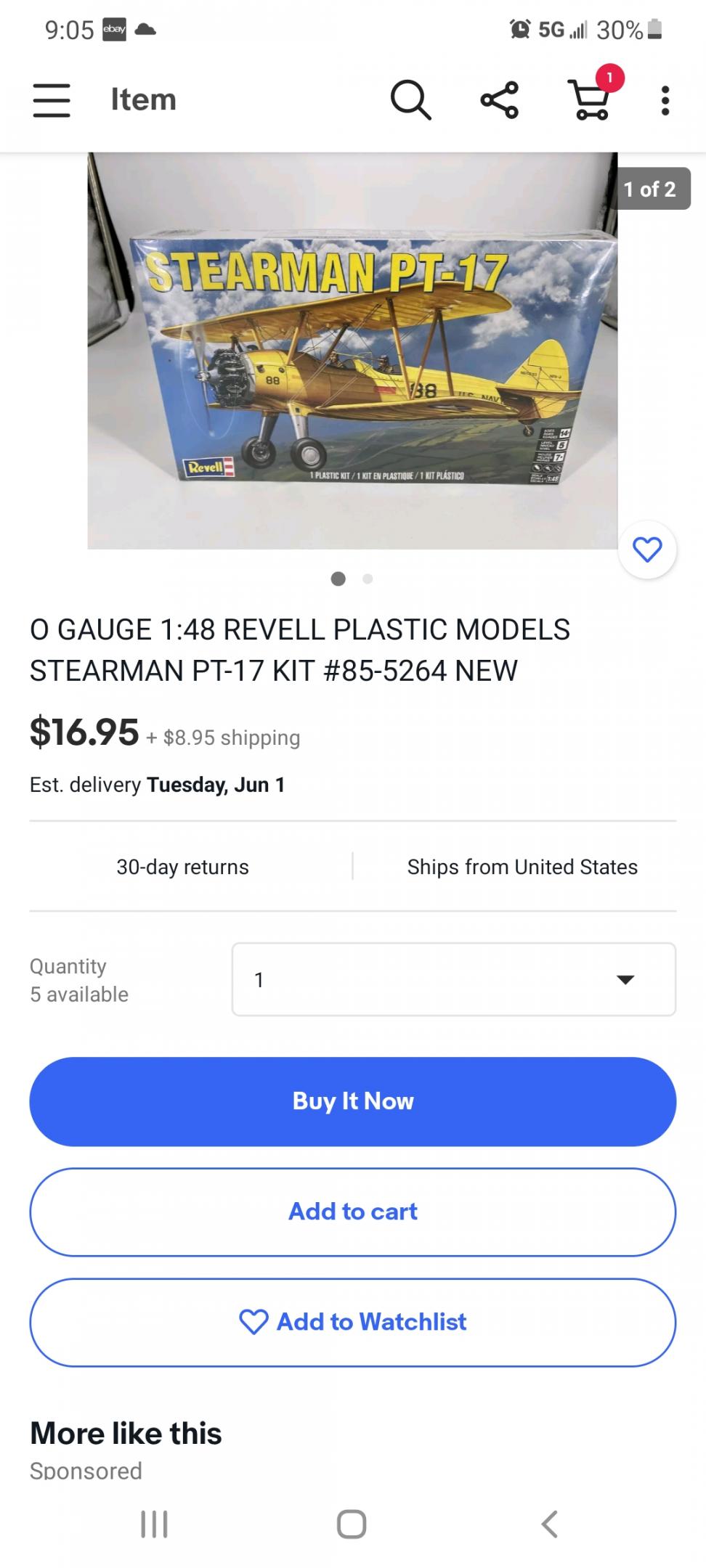
Task: Add the item to cart
Action: (x=353, y=1212)
